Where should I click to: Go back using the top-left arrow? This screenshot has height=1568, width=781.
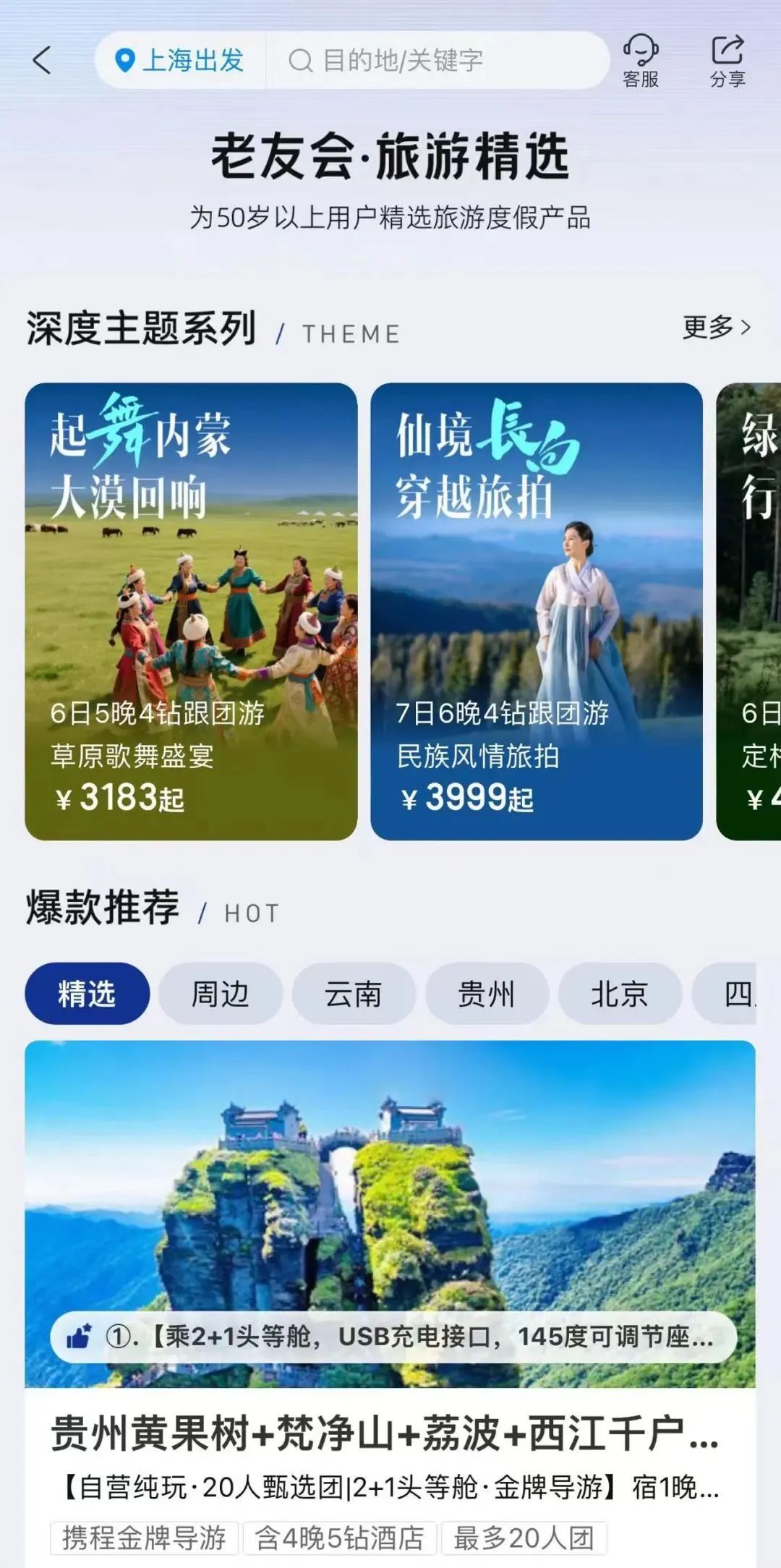click(42, 60)
